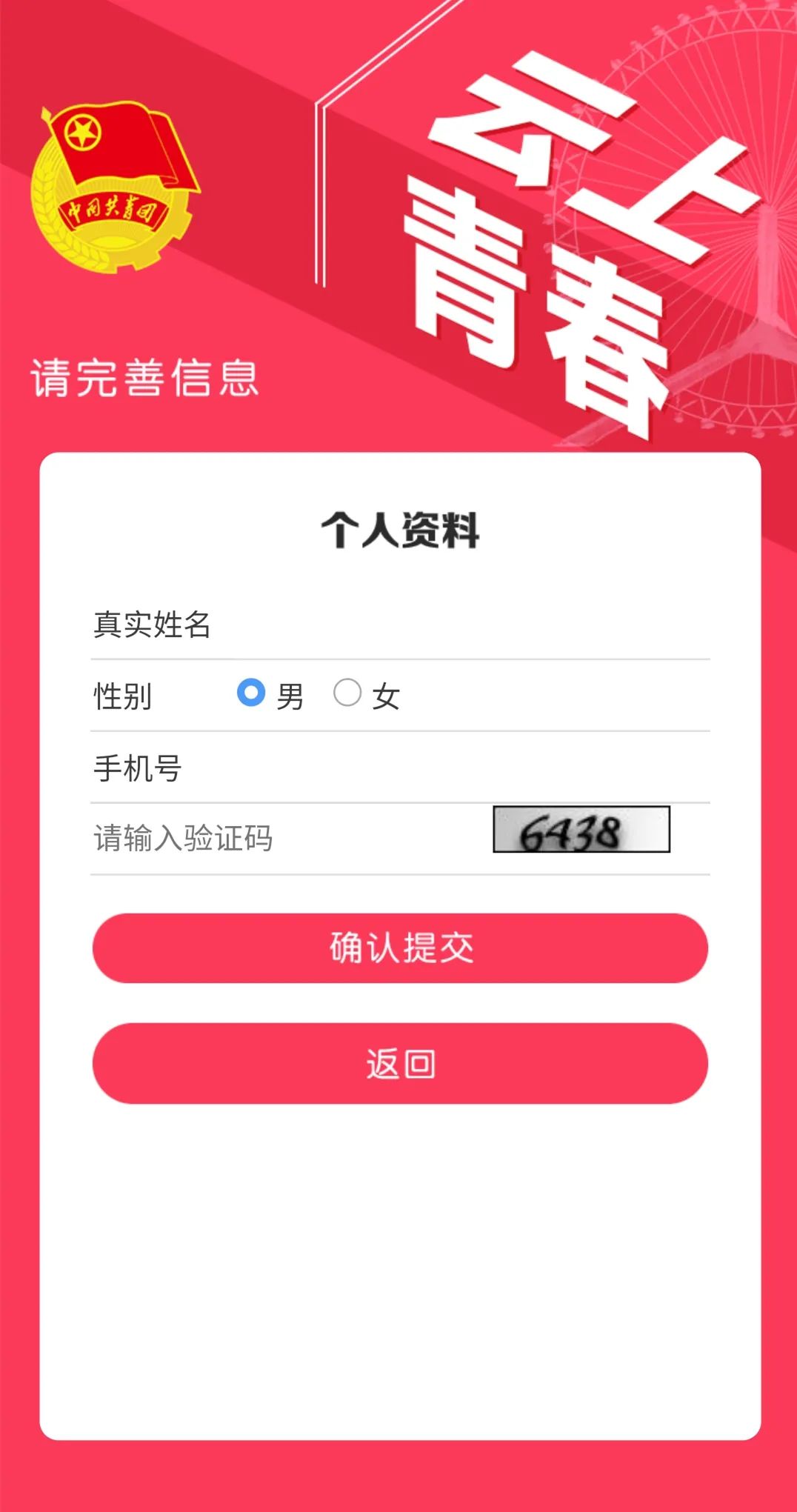Refresh the 6438 captcha image
This screenshot has height=1512, width=797.
click(x=581, y=830)
